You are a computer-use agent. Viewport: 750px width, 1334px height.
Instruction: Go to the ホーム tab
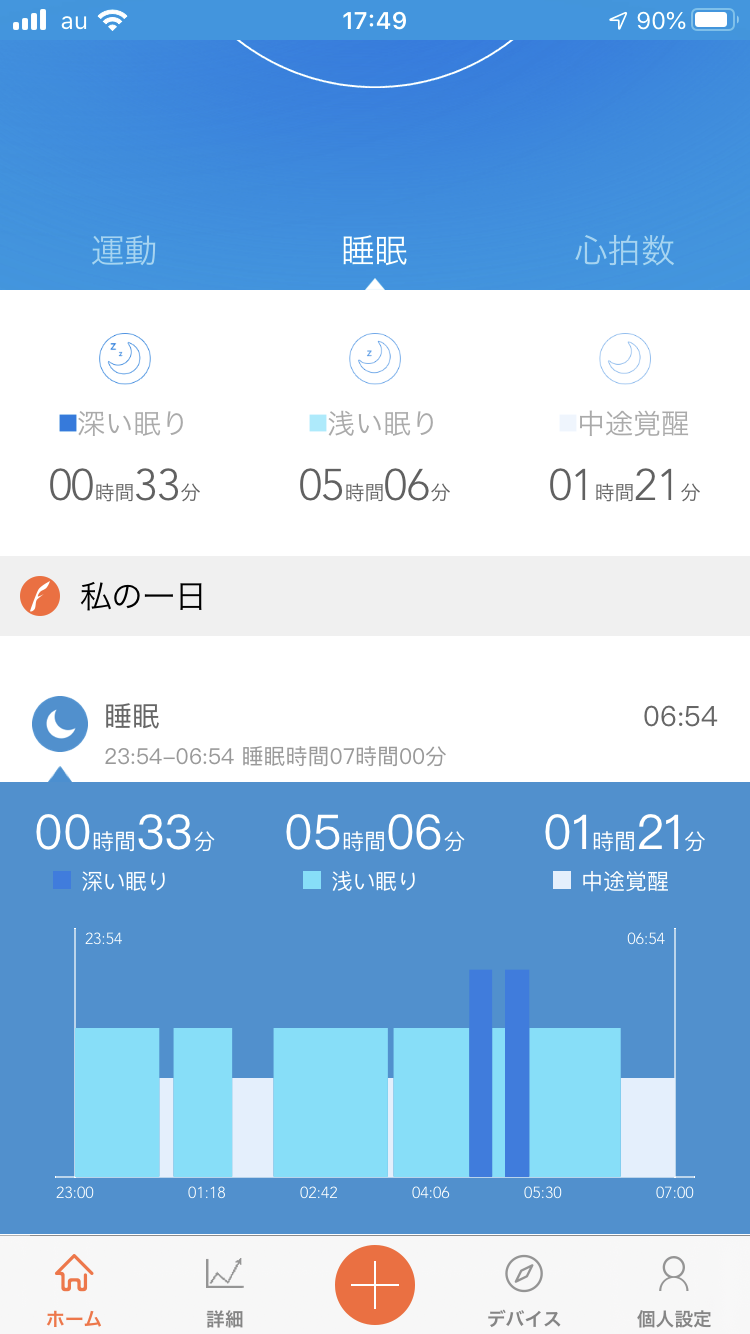point(74,1289)
